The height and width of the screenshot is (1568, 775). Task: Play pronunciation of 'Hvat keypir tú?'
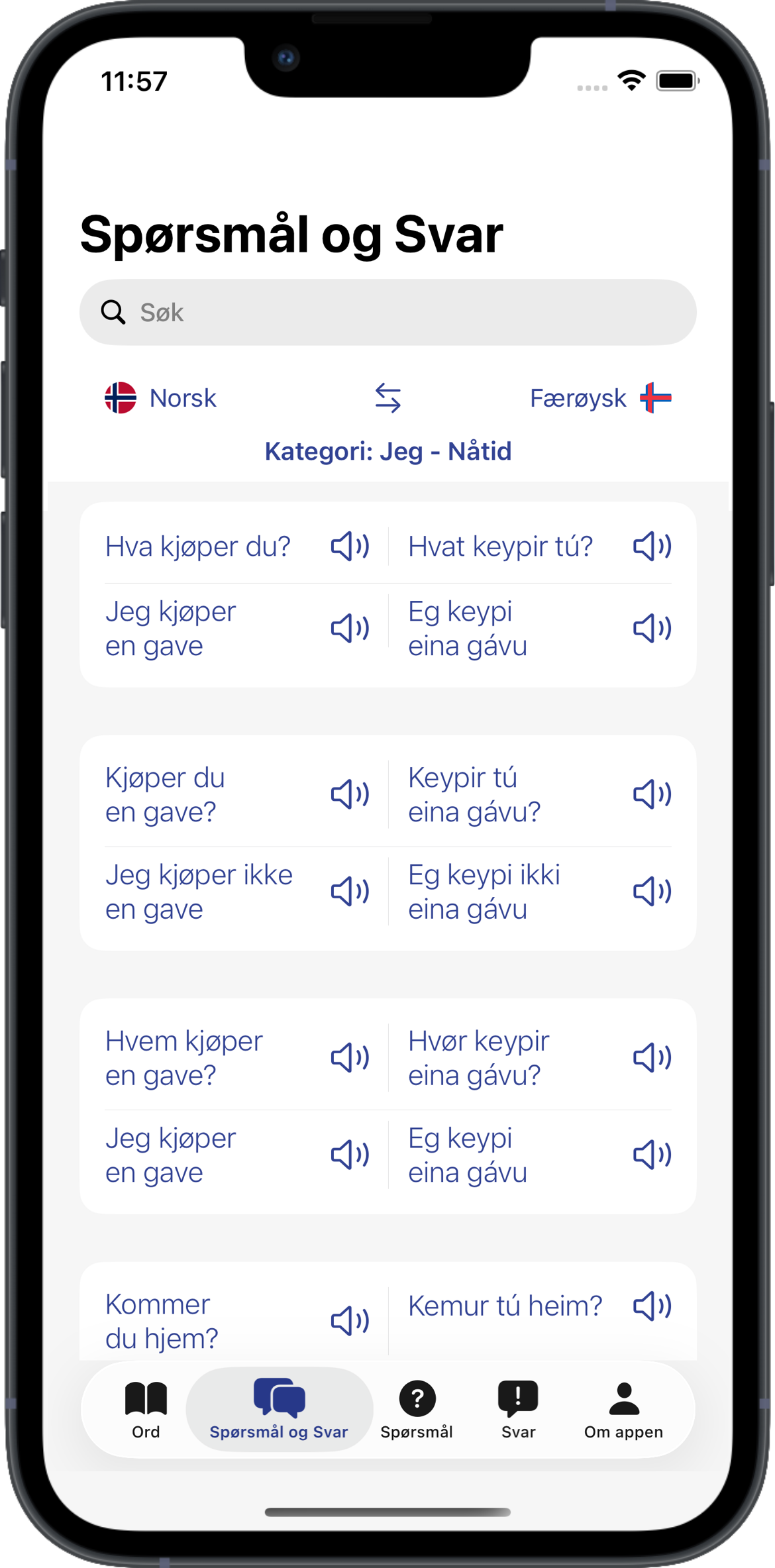tap(652, 546)
